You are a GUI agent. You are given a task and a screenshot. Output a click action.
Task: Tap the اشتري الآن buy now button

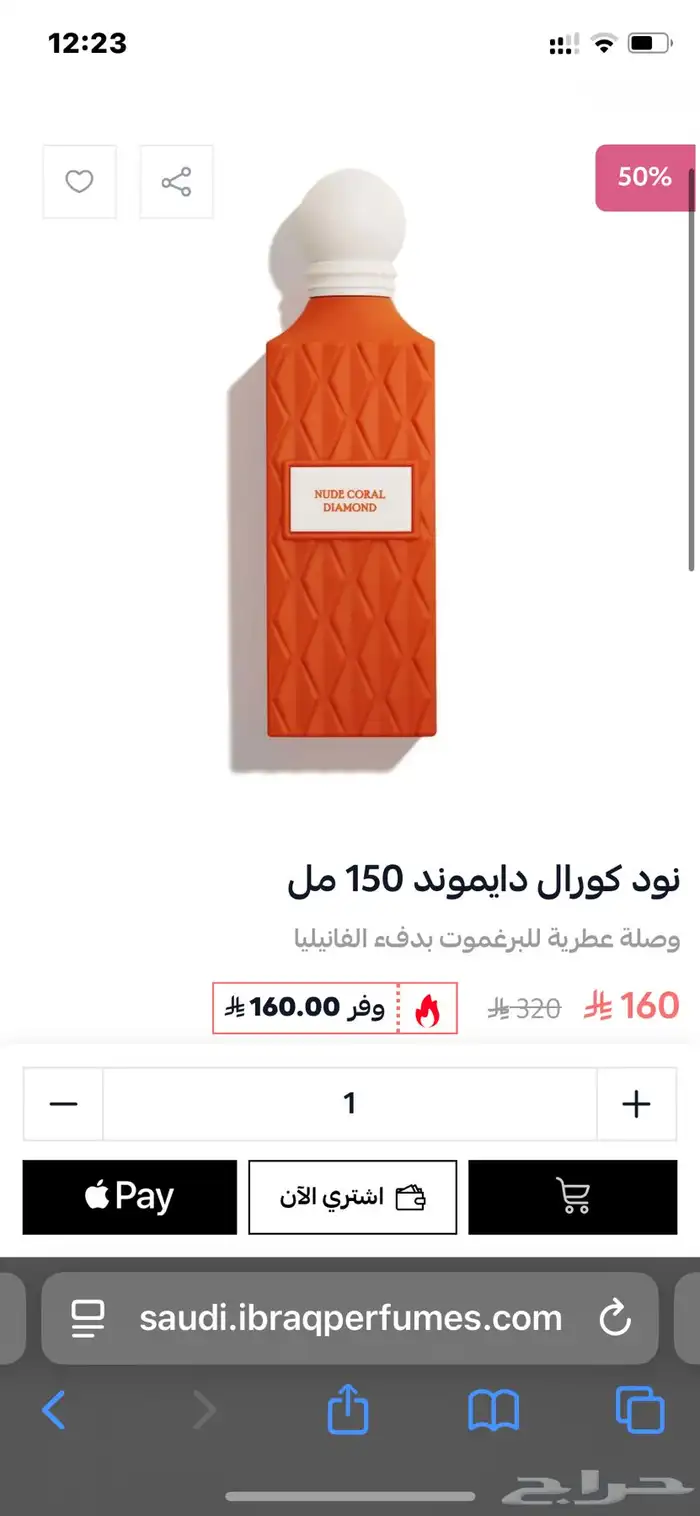tap(352, 1197)
